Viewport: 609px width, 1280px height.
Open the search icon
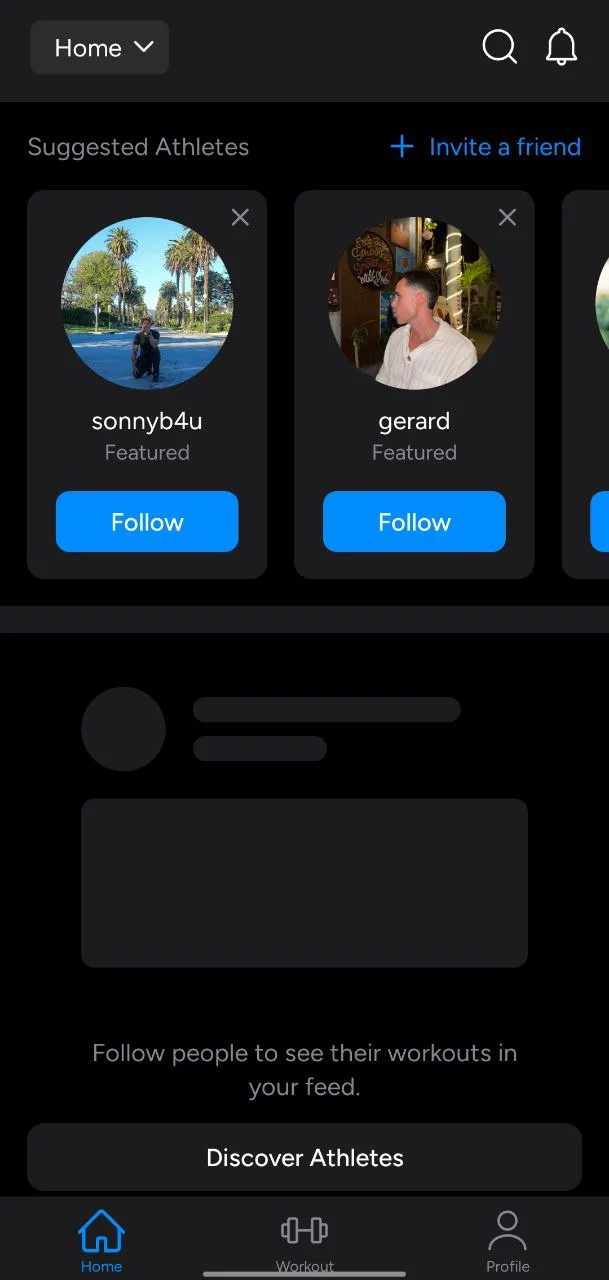click(499, 47)
